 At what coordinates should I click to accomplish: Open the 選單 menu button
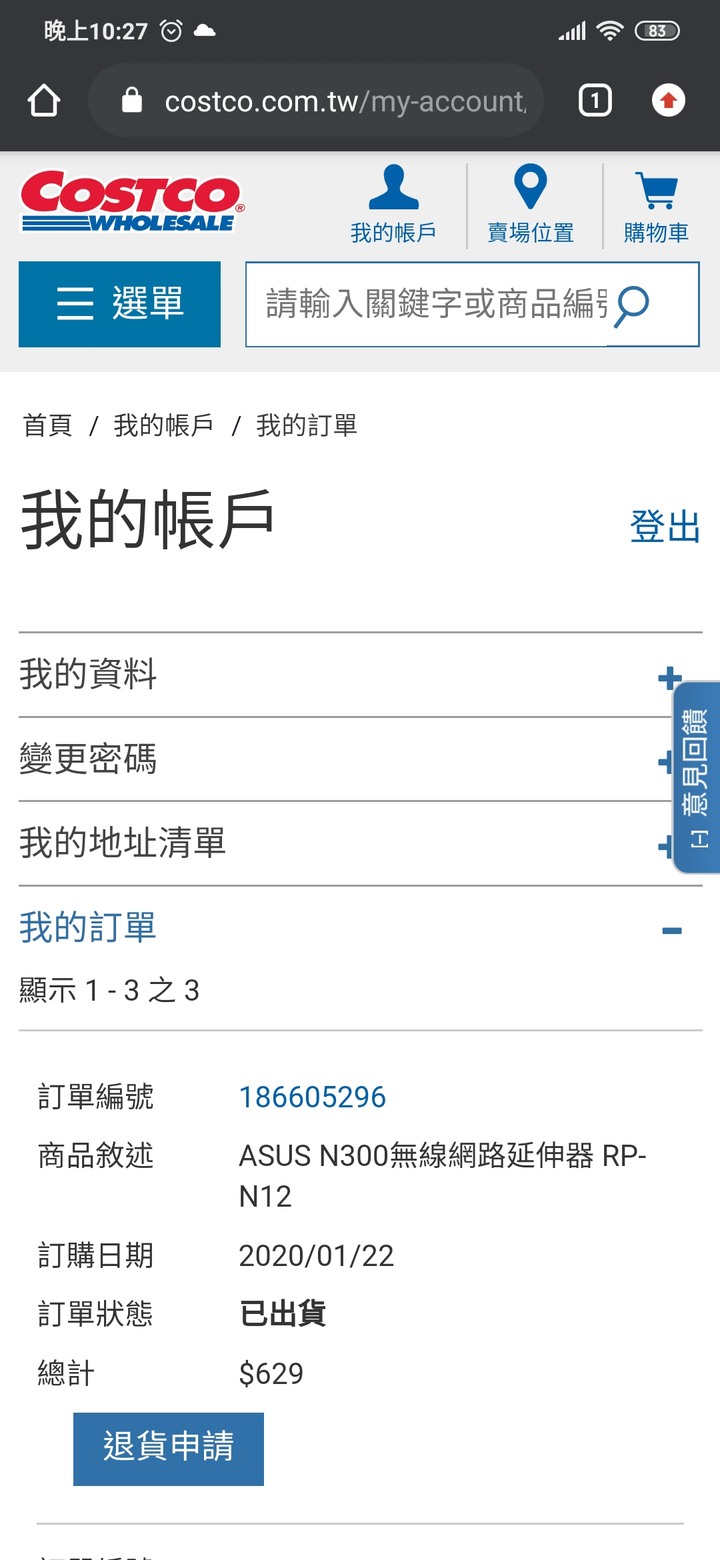click(120, 304)
